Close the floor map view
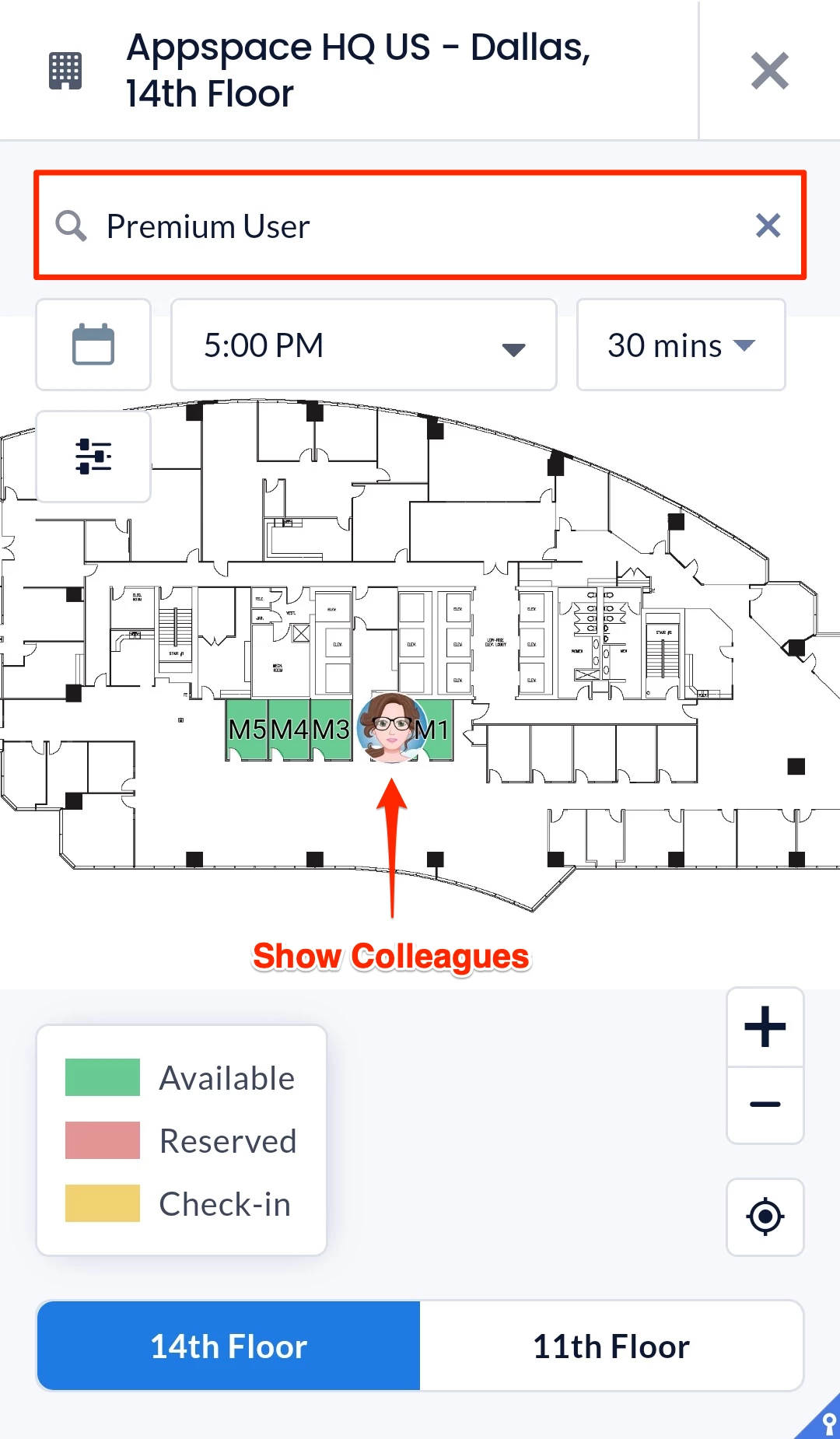 pos(769,71)
